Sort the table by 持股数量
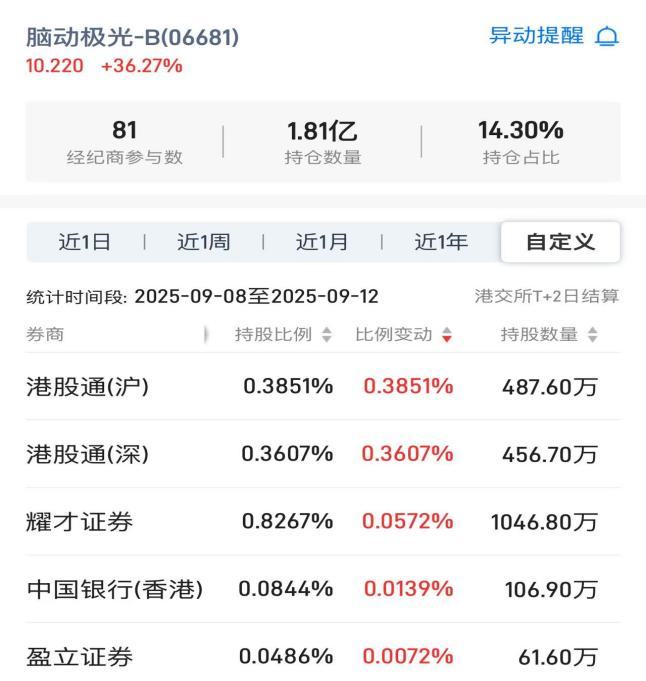Screen dimensions: 646x681 (x=549, y=335)
